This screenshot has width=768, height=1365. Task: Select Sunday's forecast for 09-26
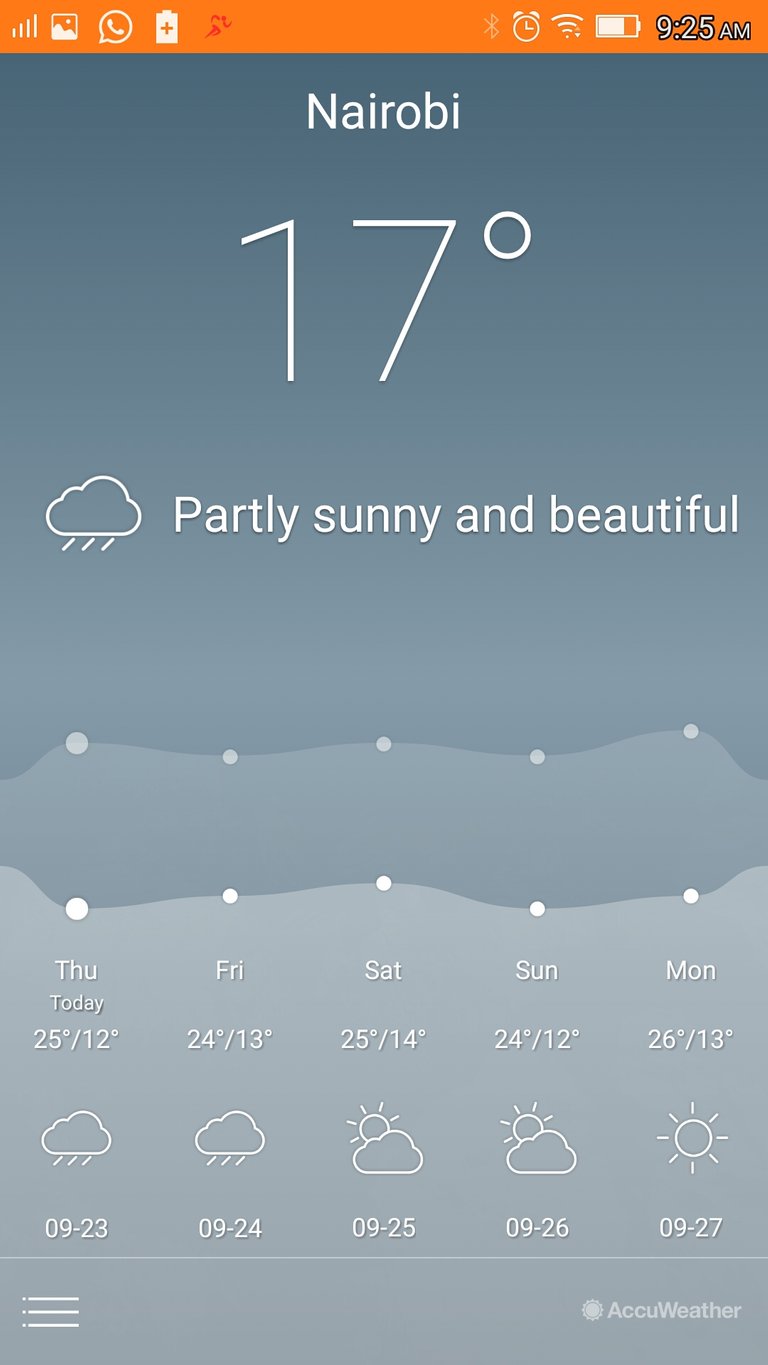[537, 1098]
